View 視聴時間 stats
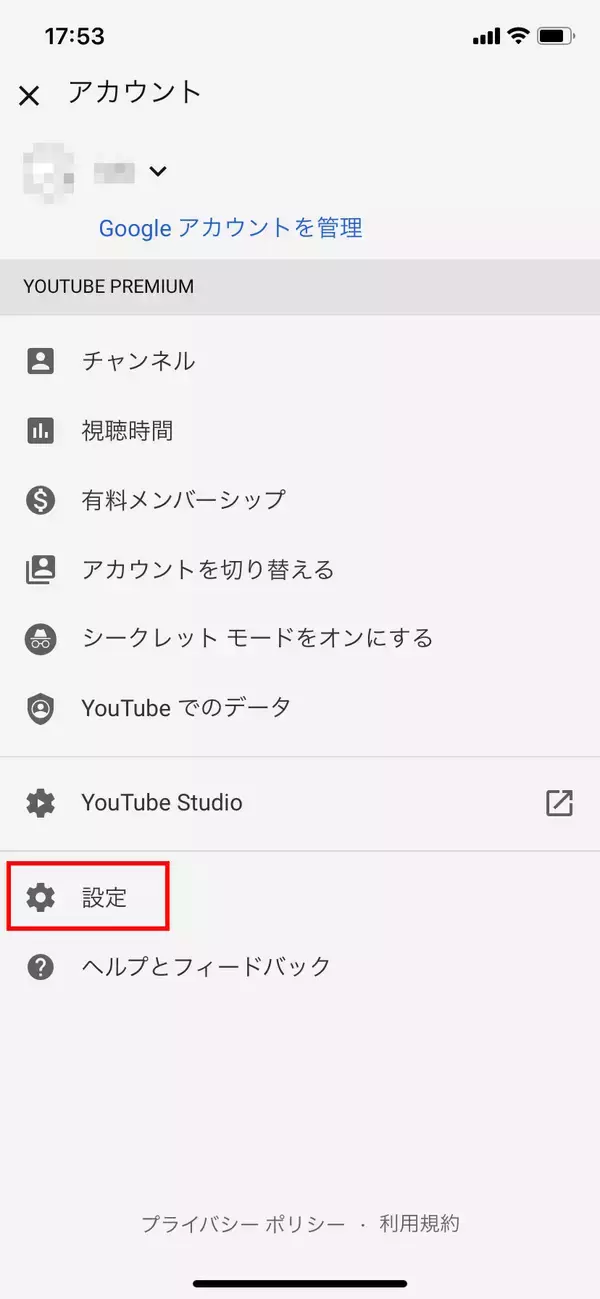Screen dimensions: 600x1299 point(127,431)
